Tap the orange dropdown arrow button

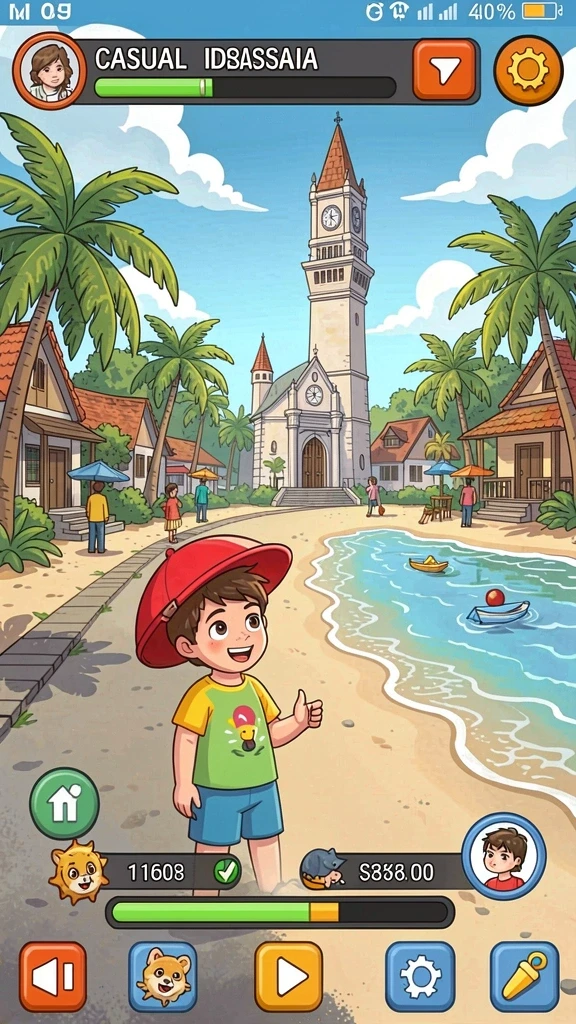click(445, 69)
